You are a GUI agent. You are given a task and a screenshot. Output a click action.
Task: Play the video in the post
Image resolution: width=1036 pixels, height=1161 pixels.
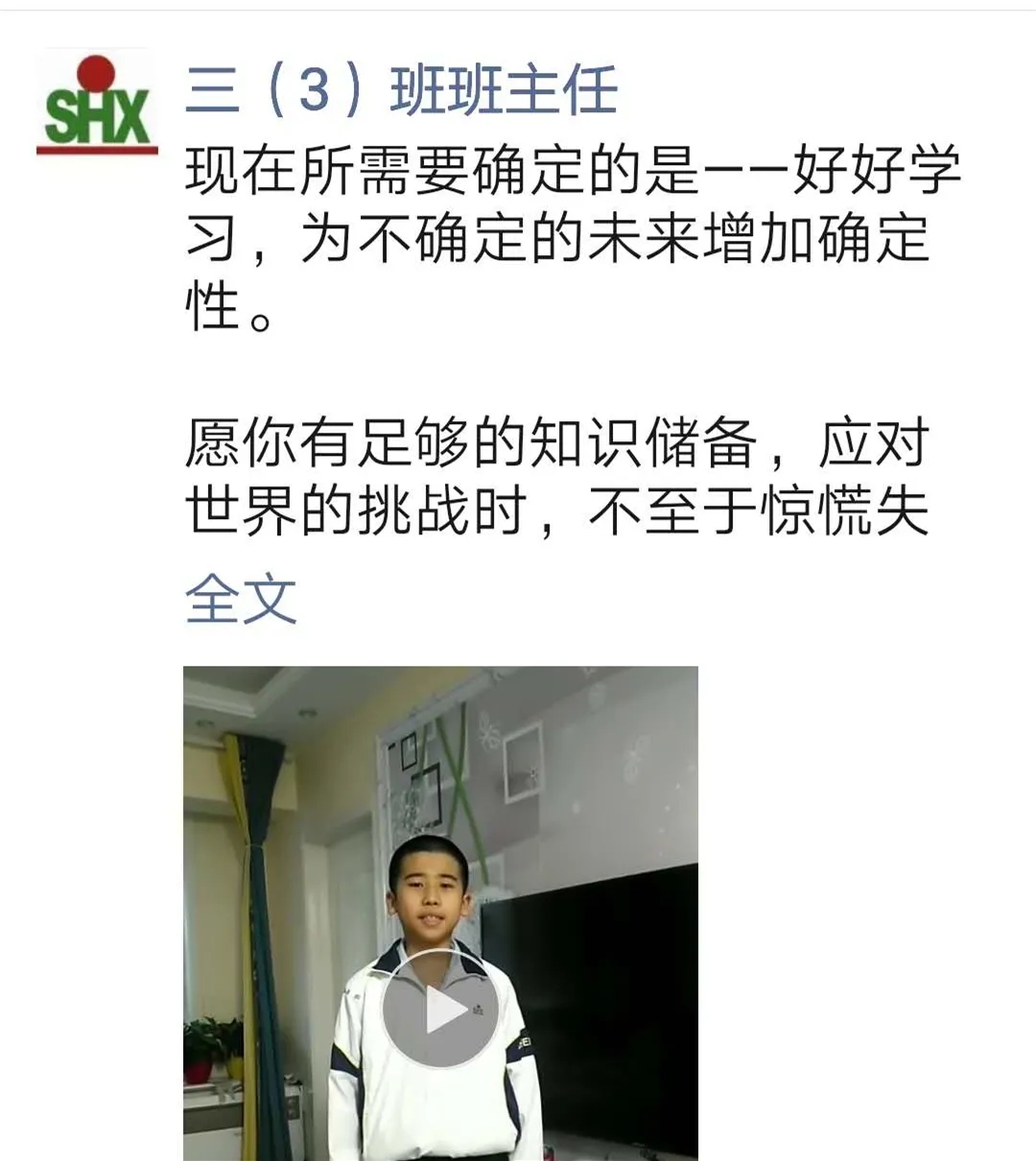pyautogui.click(x=440, y=1010)
